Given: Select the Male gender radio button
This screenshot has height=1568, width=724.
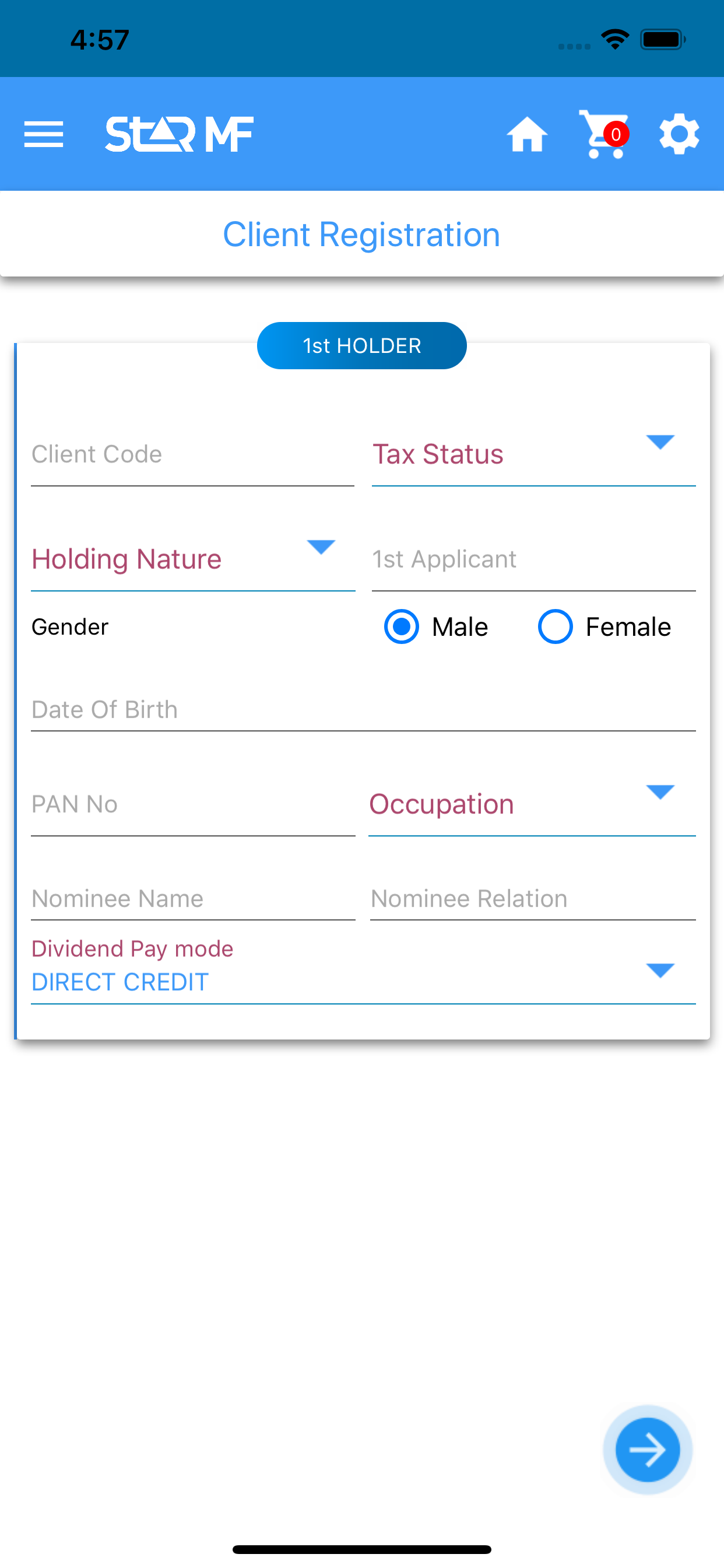Looking at the screenshot, I should point(401,626).
